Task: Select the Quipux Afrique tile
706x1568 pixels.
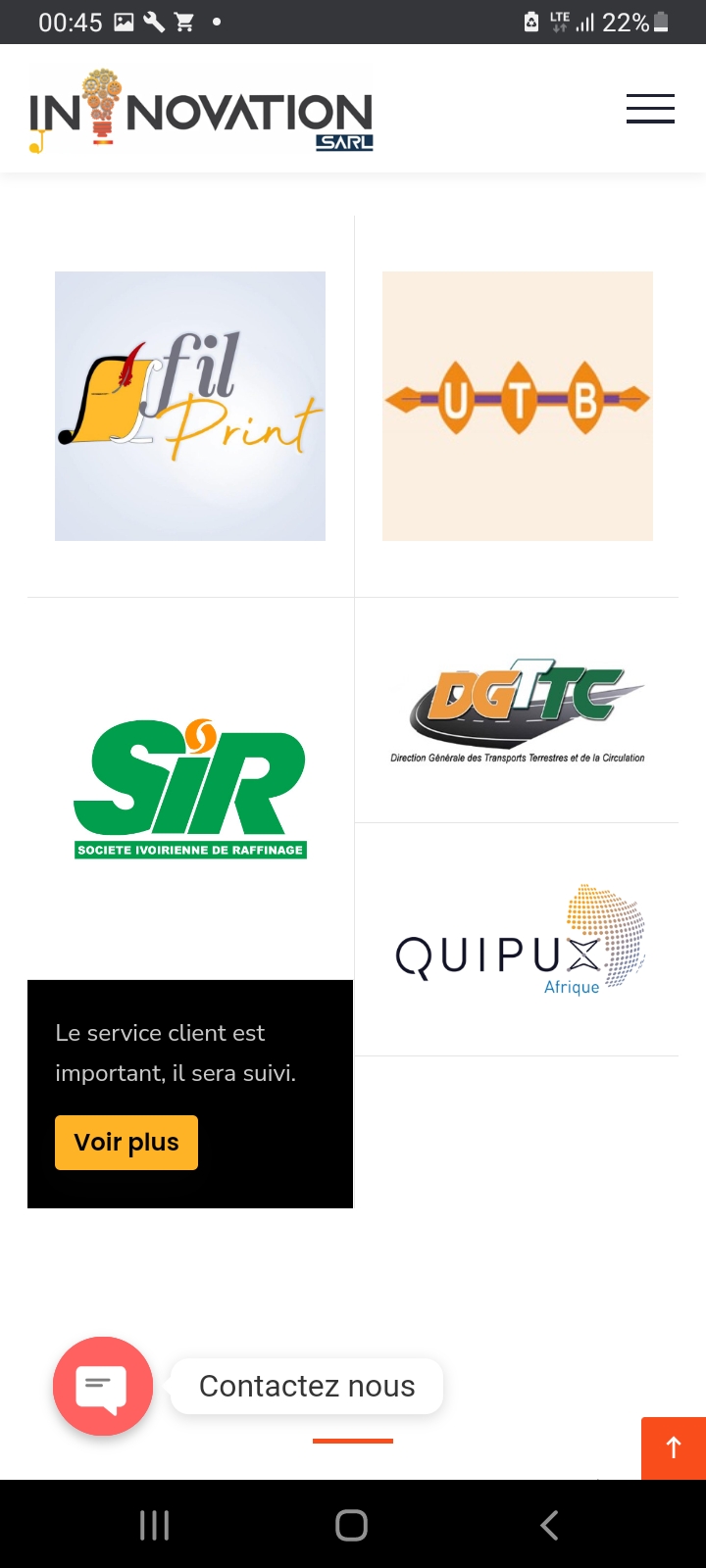Action: 520,940
